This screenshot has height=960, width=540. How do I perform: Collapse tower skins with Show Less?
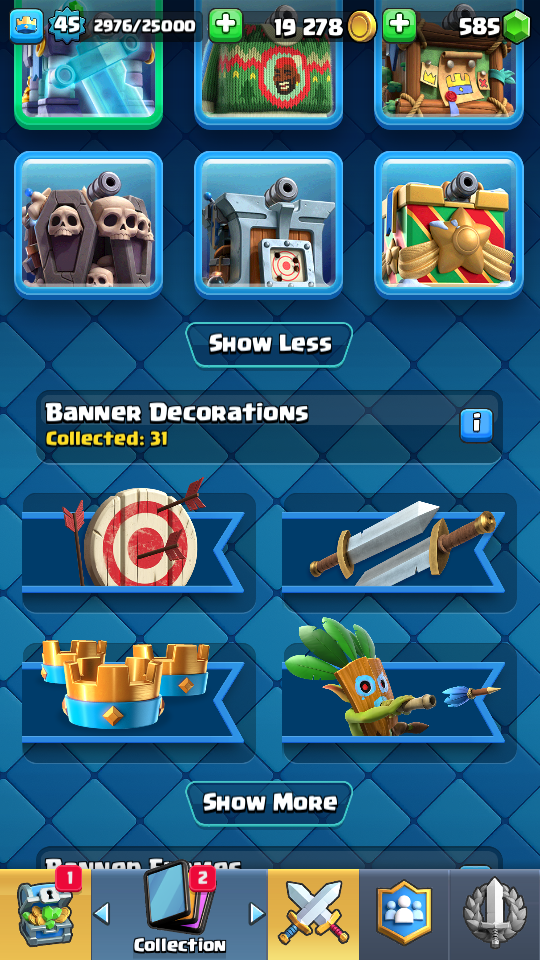coord(269,344)
